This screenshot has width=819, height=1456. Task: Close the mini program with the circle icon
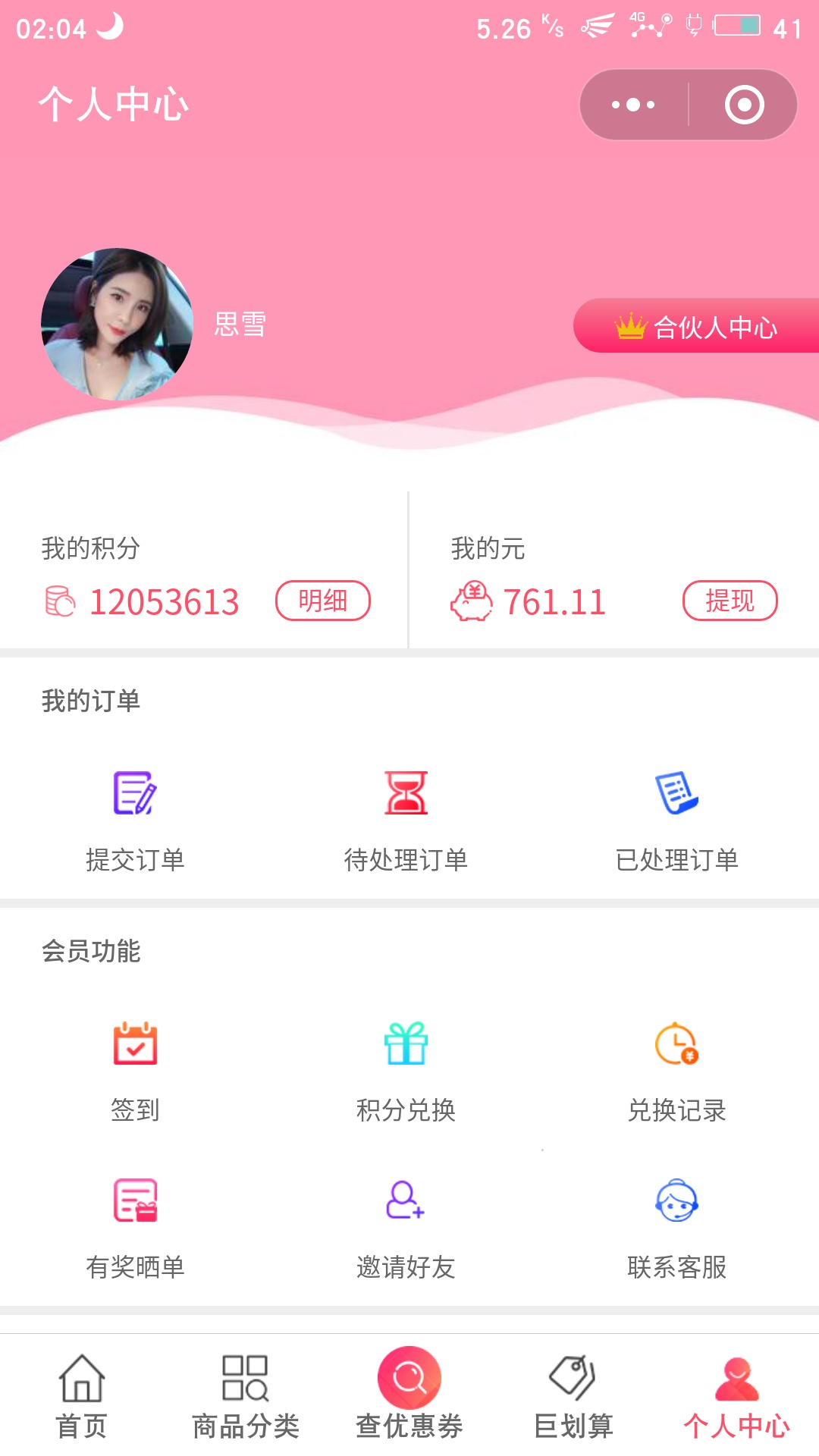coord(744,105)
